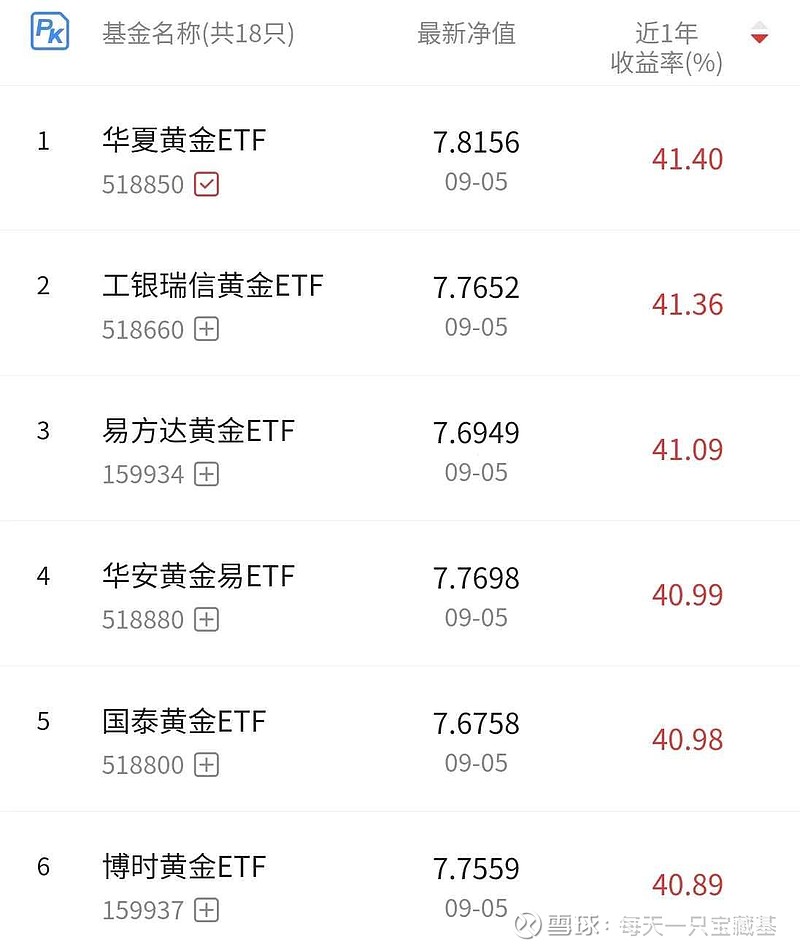Image resolution: width=800 pixels, height=950 pixels.
Task: Uncheck the selected box next to 518850
Action: 206,184
